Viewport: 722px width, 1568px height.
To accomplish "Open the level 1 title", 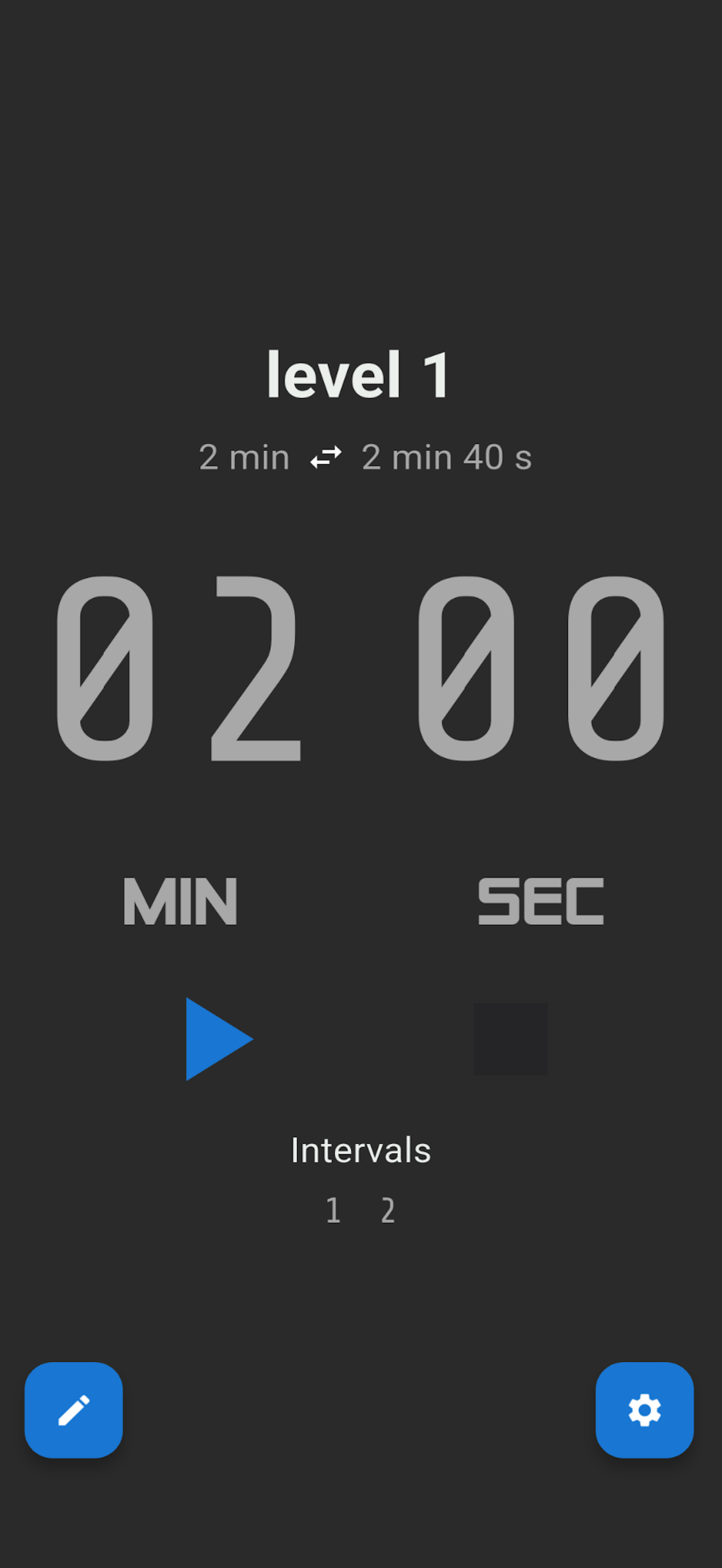I will (x=360, y=376).
